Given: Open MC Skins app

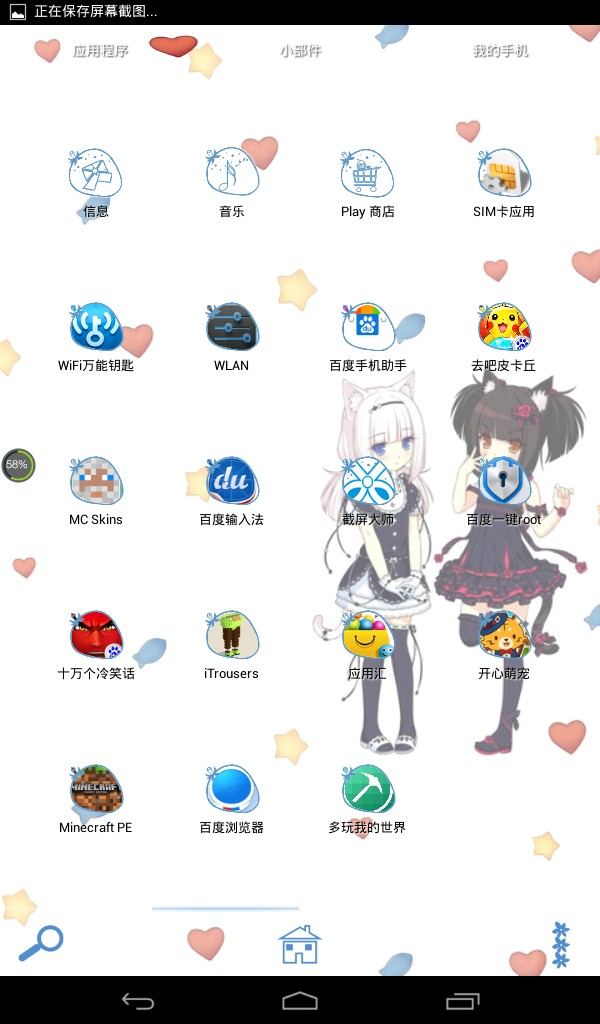Looking at the screenshot, I should (x=96, y=488).
